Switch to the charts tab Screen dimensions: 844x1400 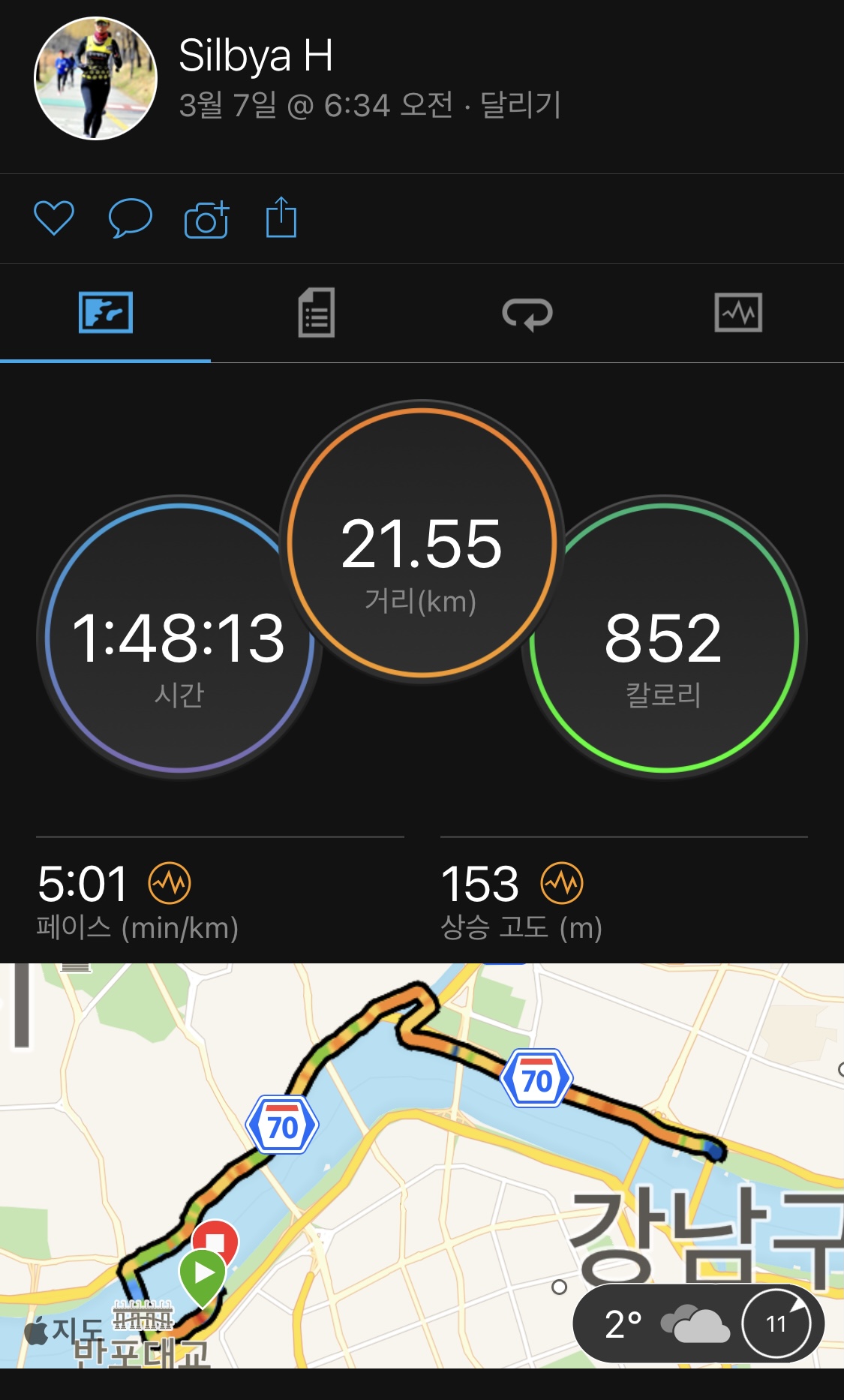(x=738, y=313)
